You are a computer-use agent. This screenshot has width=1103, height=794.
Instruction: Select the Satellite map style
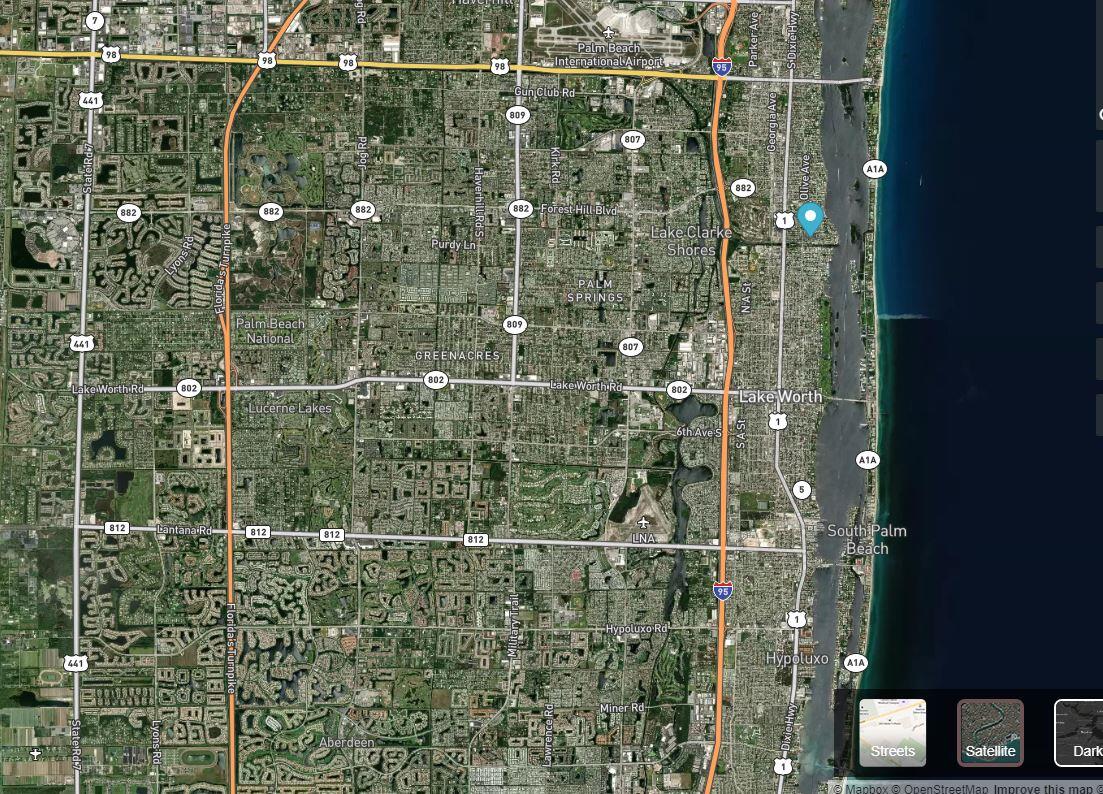(x=990, y=732)
